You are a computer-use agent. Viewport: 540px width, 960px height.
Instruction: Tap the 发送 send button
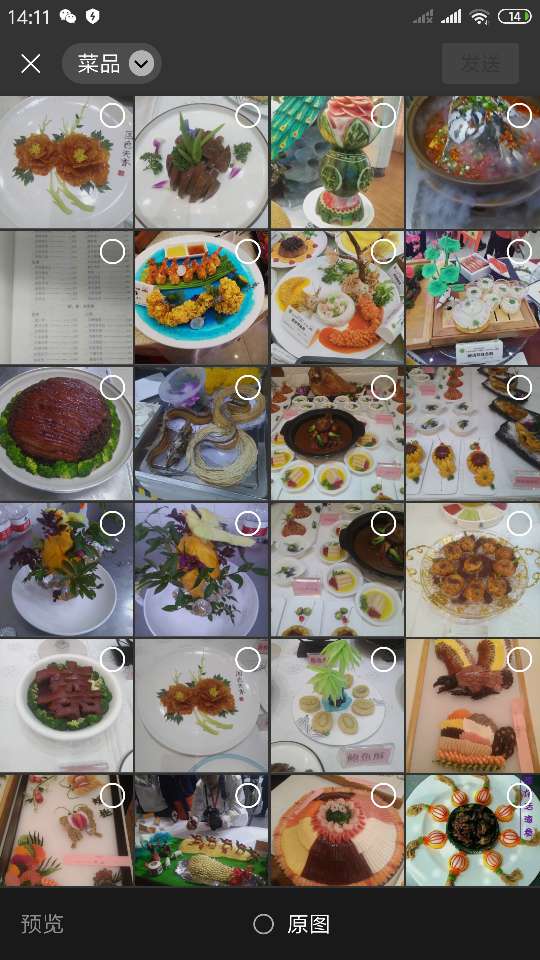click(480, 64)
